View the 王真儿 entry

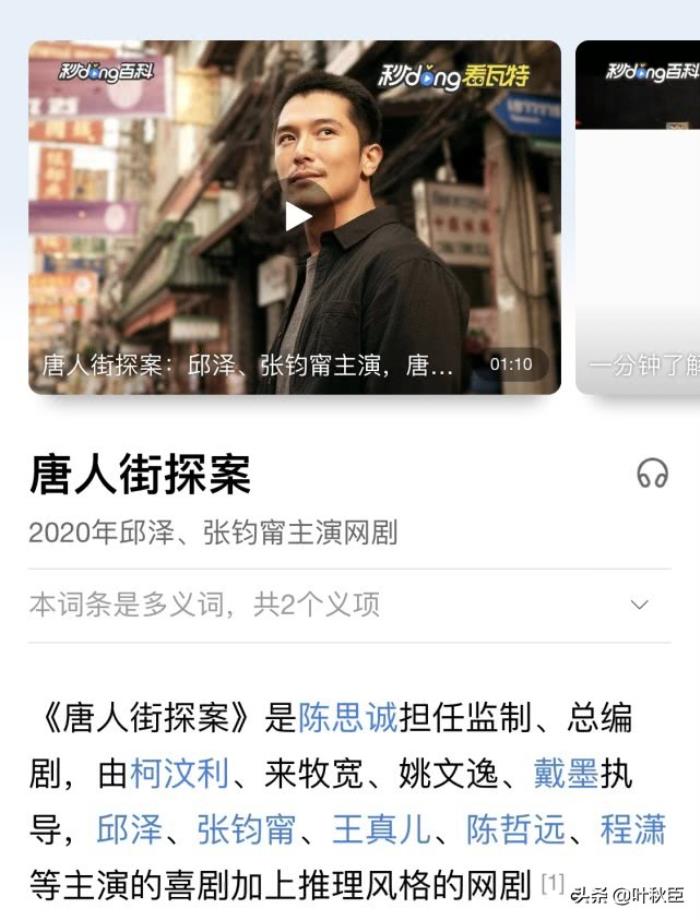pyautogui.click(x=382, y=830)
